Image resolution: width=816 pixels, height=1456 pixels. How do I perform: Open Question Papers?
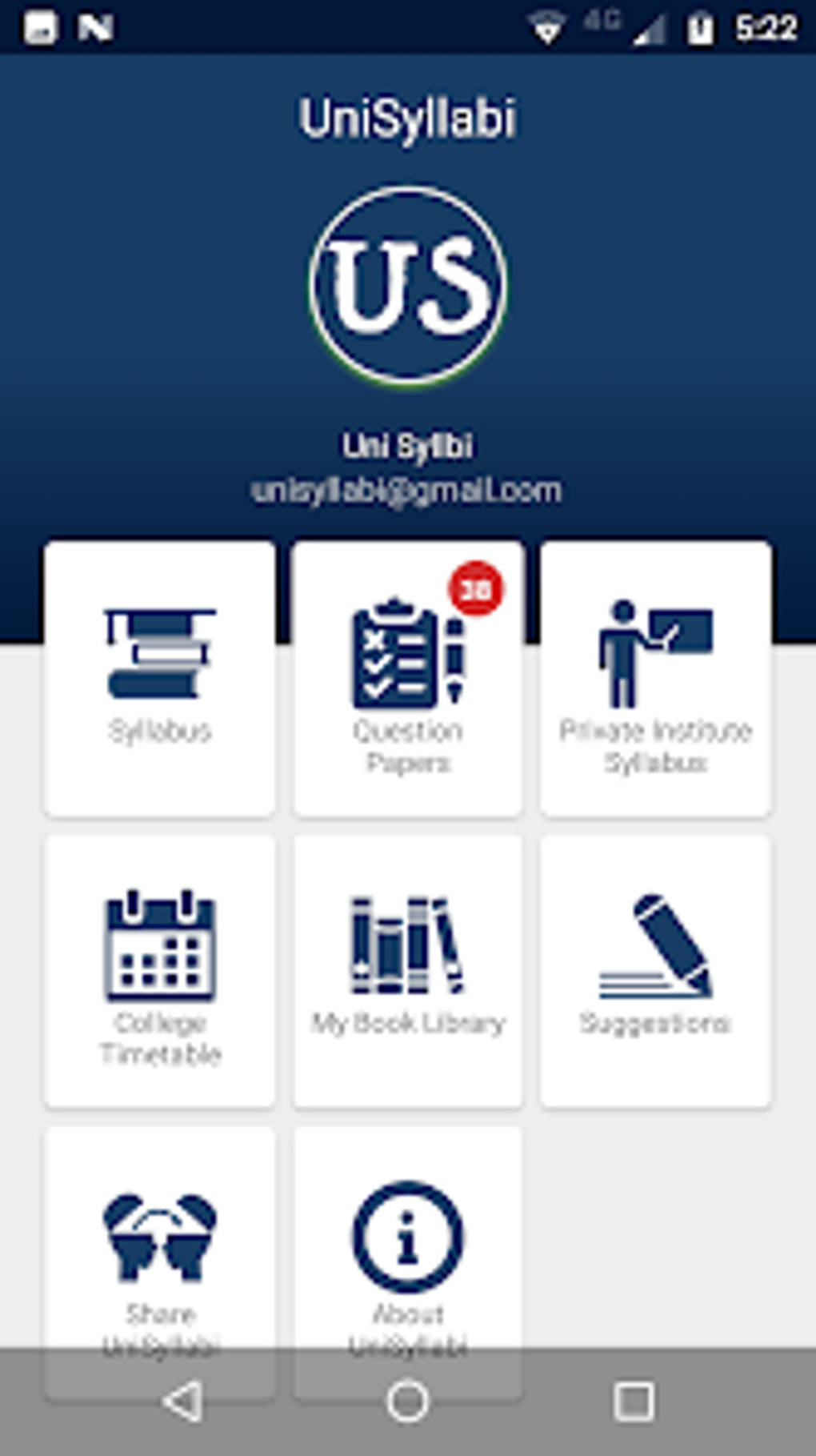(x=407, y=678)
